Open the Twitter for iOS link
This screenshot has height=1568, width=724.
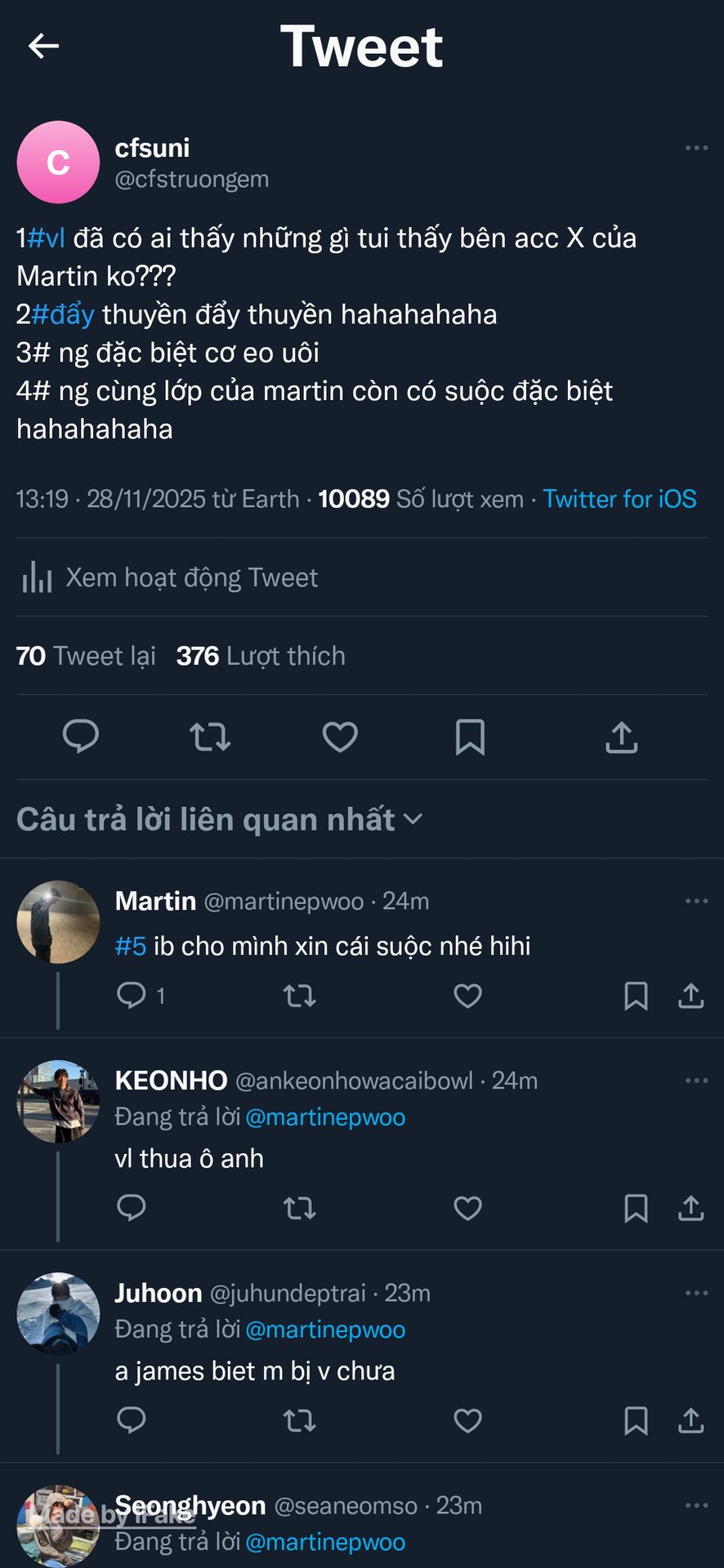pos(619,499)
